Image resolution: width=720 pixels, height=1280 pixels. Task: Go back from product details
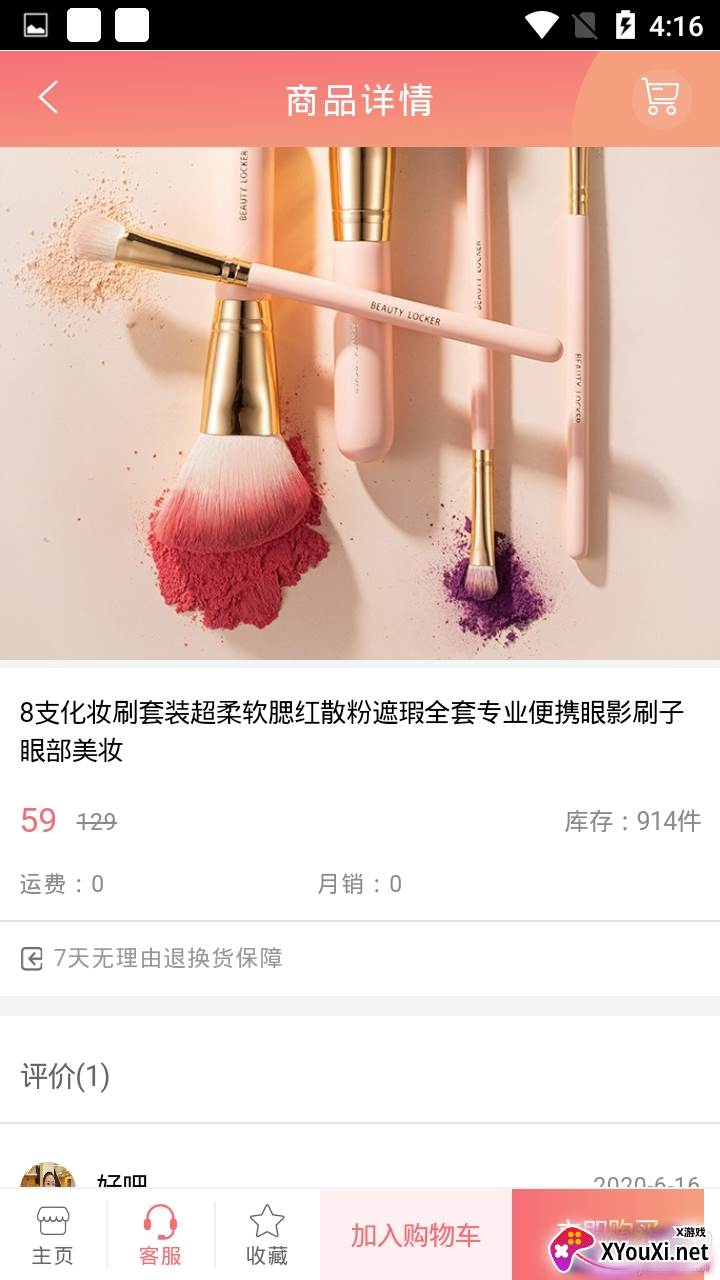48,98
